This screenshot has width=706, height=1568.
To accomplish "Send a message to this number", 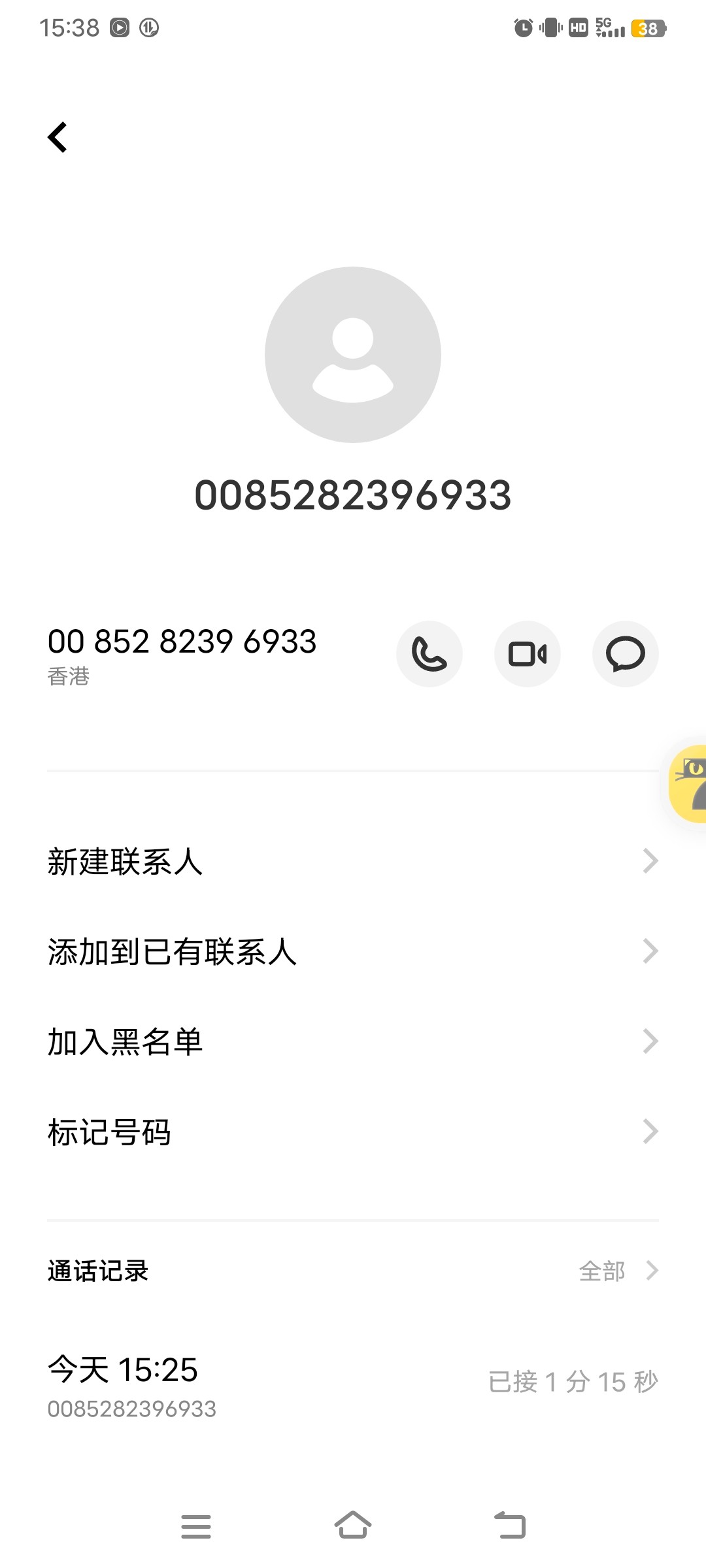I will pyautogui.click(x=626, y=654).
